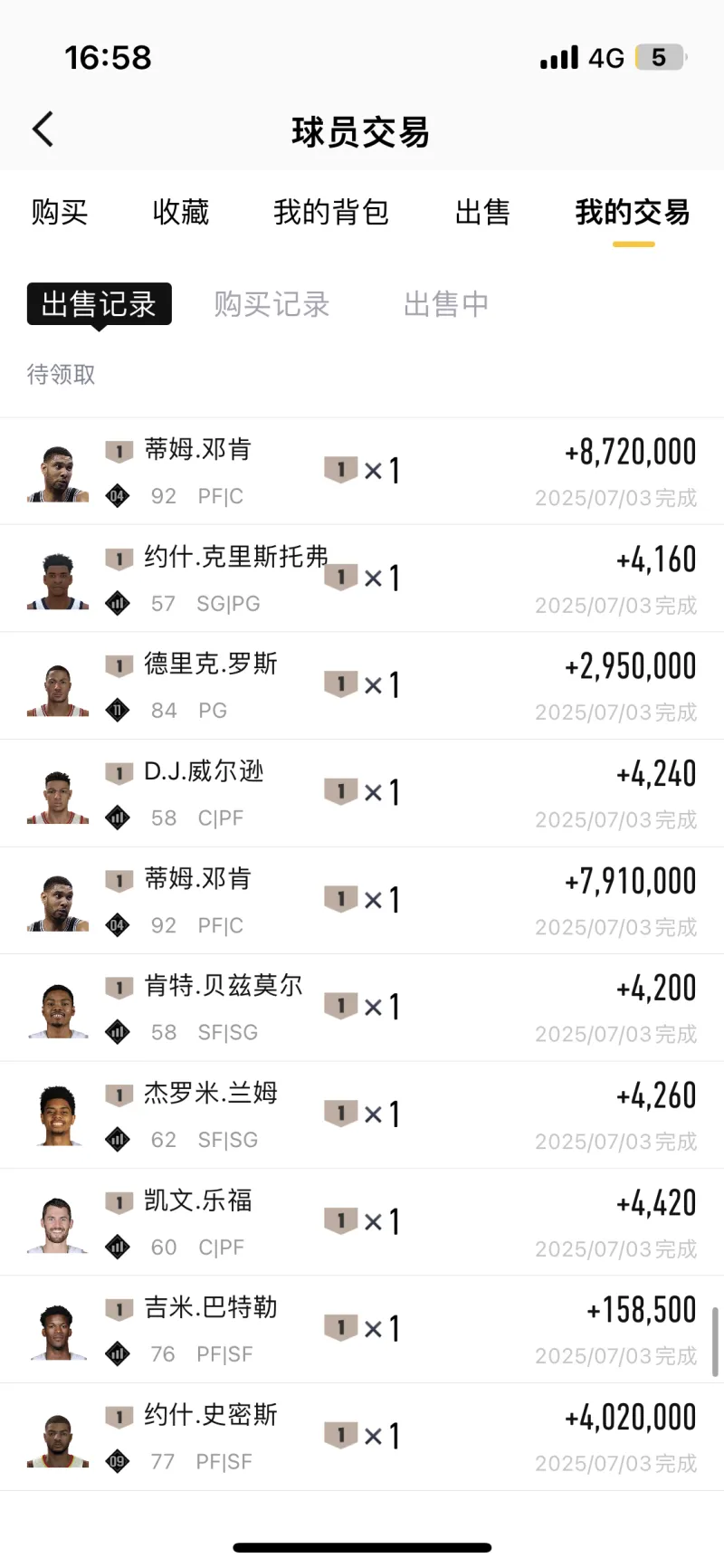Show the 出售记录 list
Screen dimensions: 724x1568
point(99,304)
